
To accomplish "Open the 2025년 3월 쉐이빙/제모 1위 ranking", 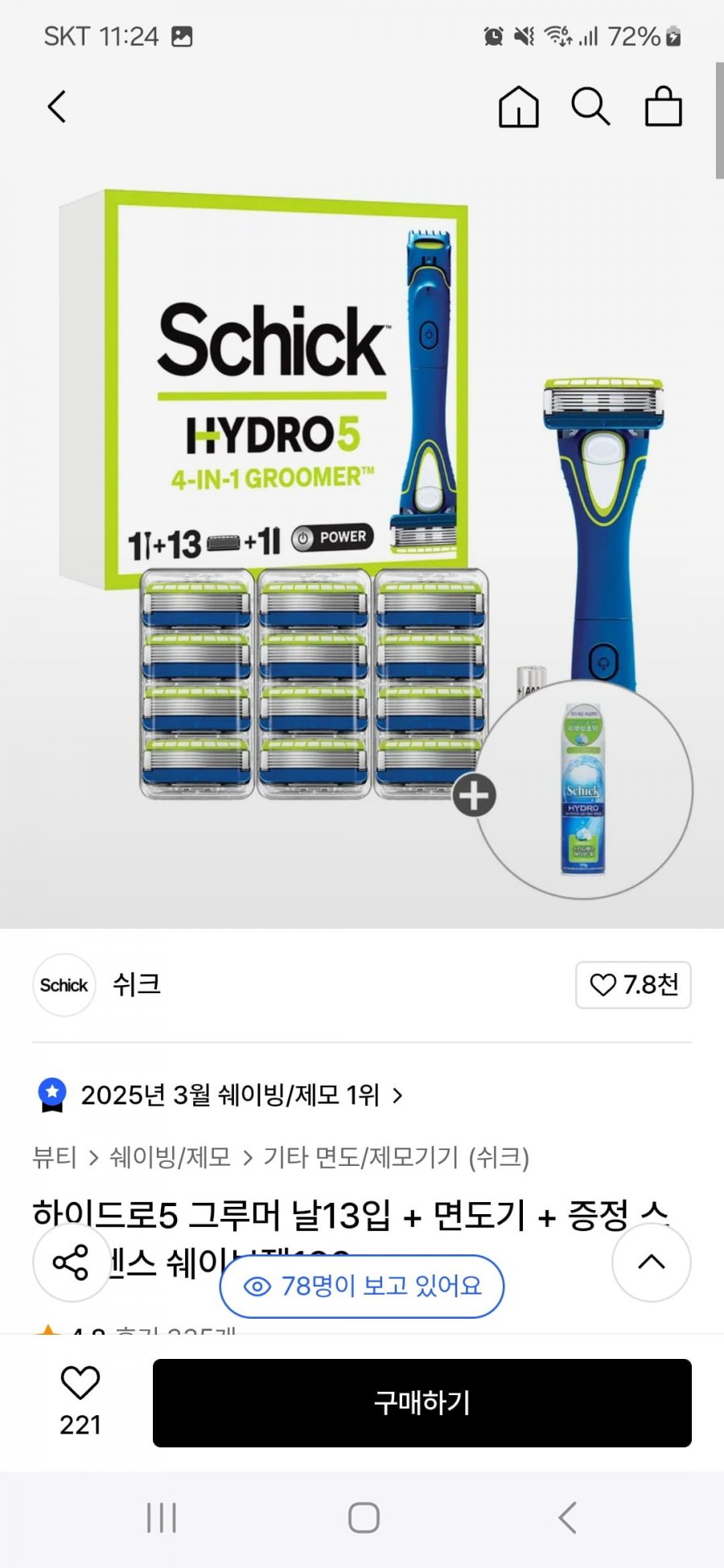I will (x=229, y=1095).
